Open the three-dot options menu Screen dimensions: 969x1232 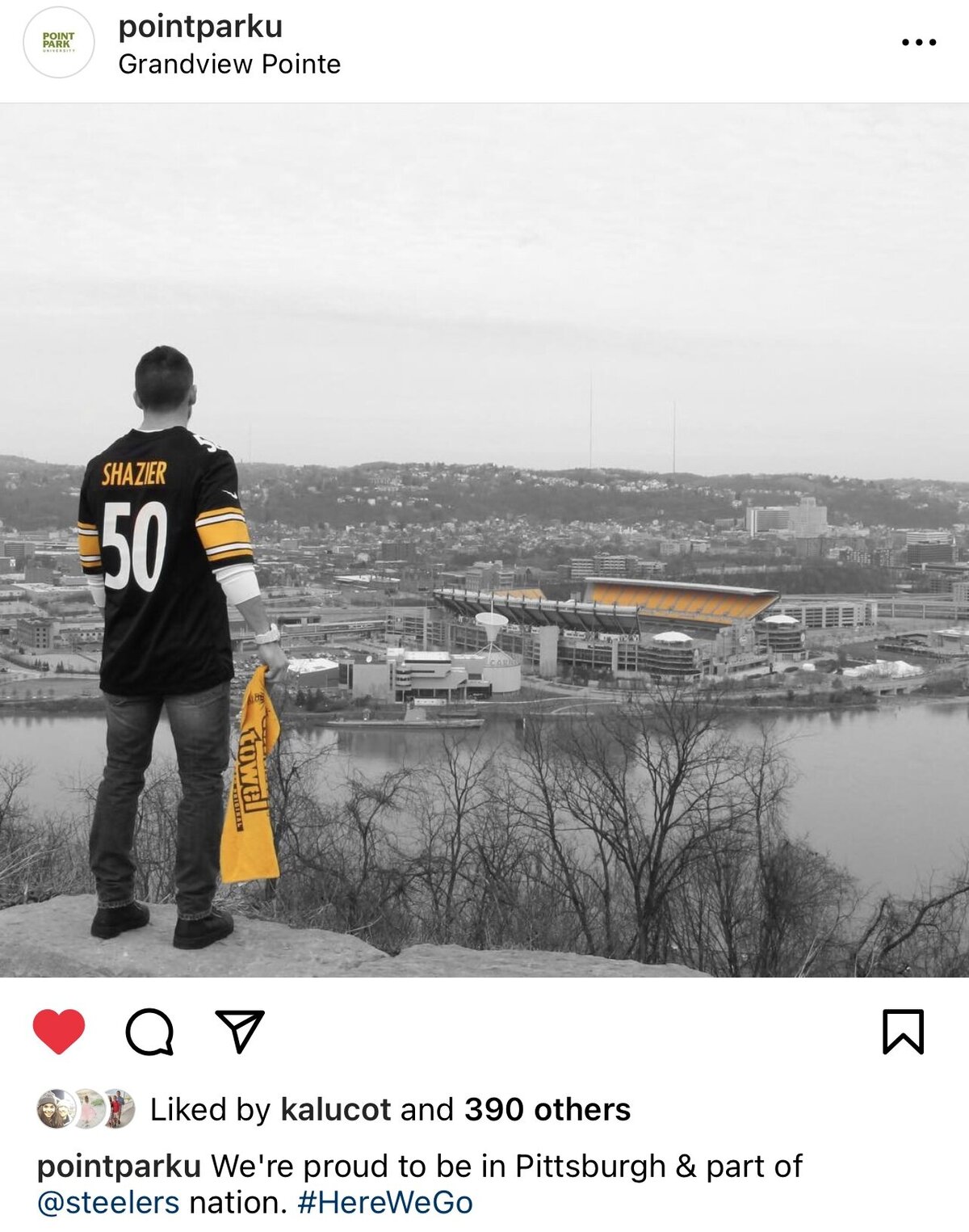[918, 42]
